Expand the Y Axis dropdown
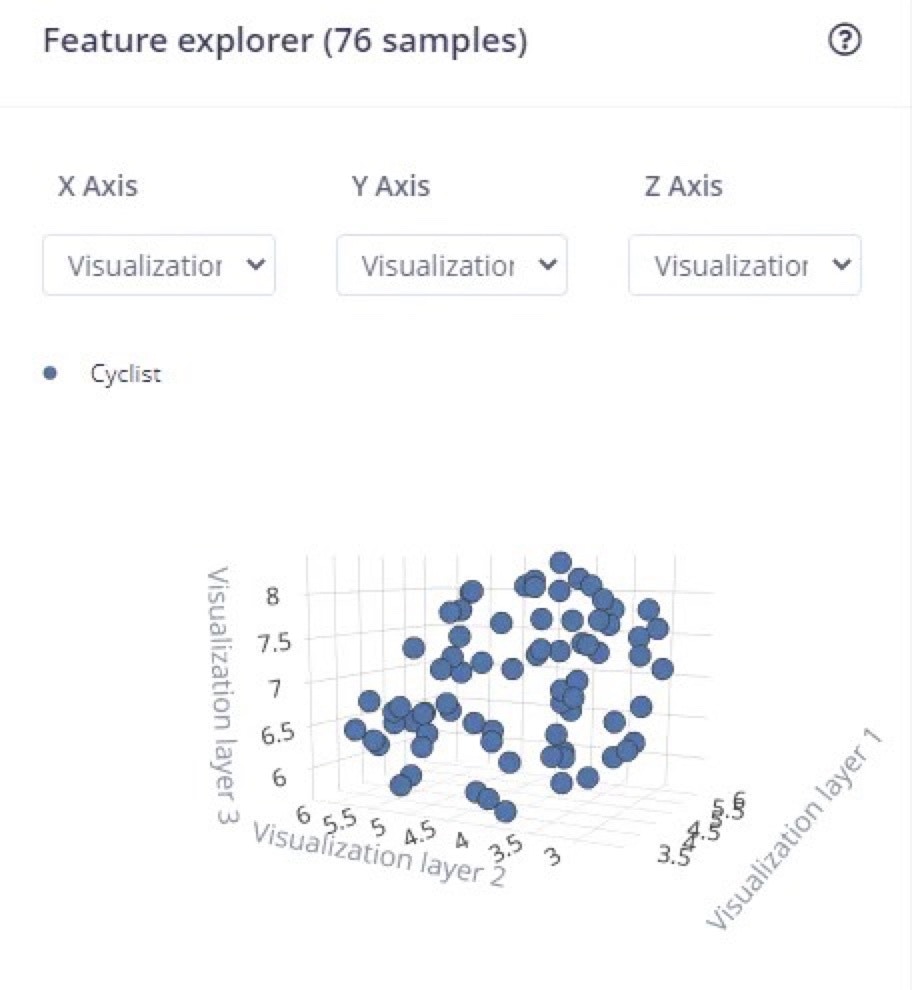 click(452, 265)
